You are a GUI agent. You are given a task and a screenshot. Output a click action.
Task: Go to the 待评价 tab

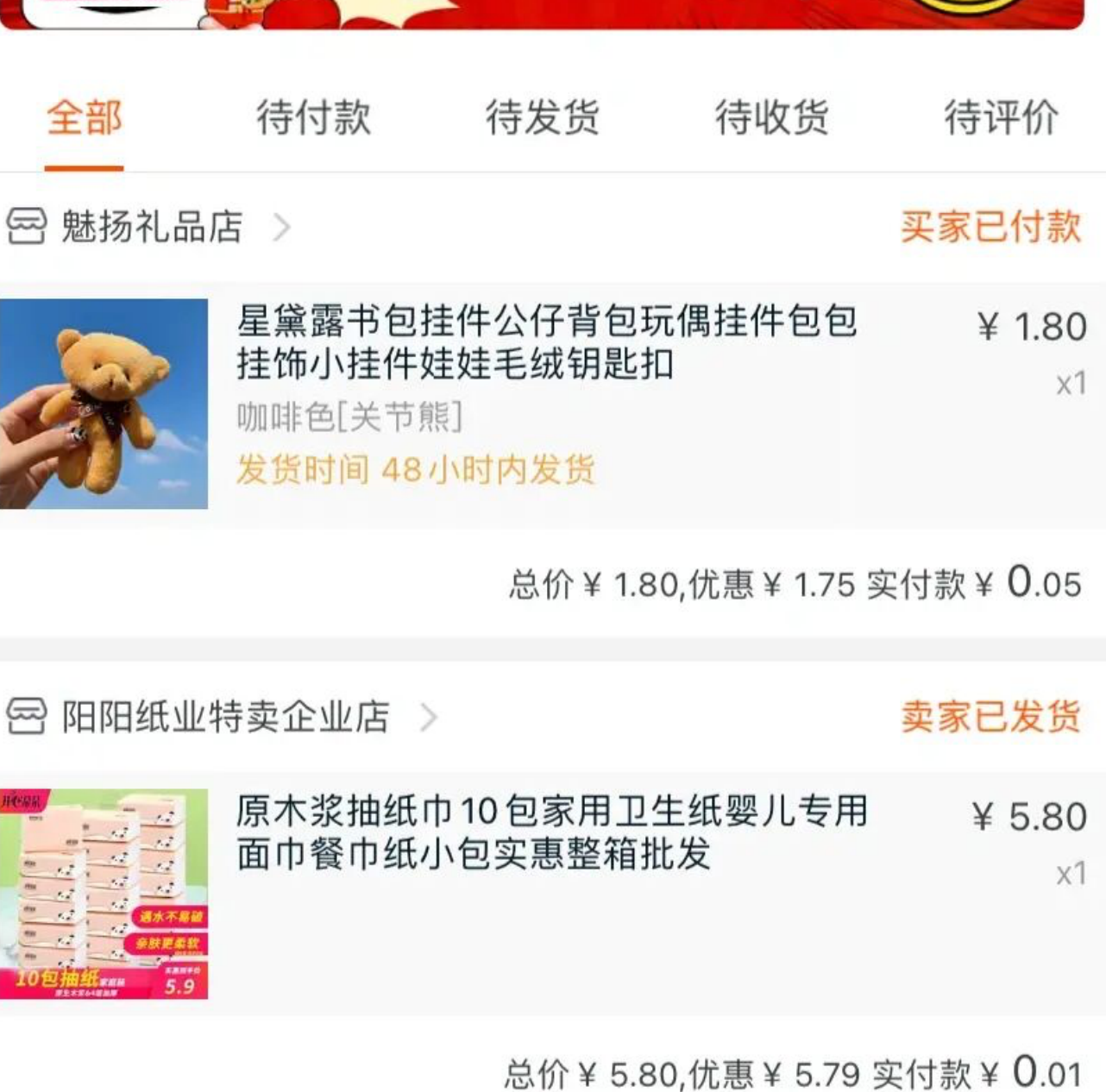click(1001, 118)
